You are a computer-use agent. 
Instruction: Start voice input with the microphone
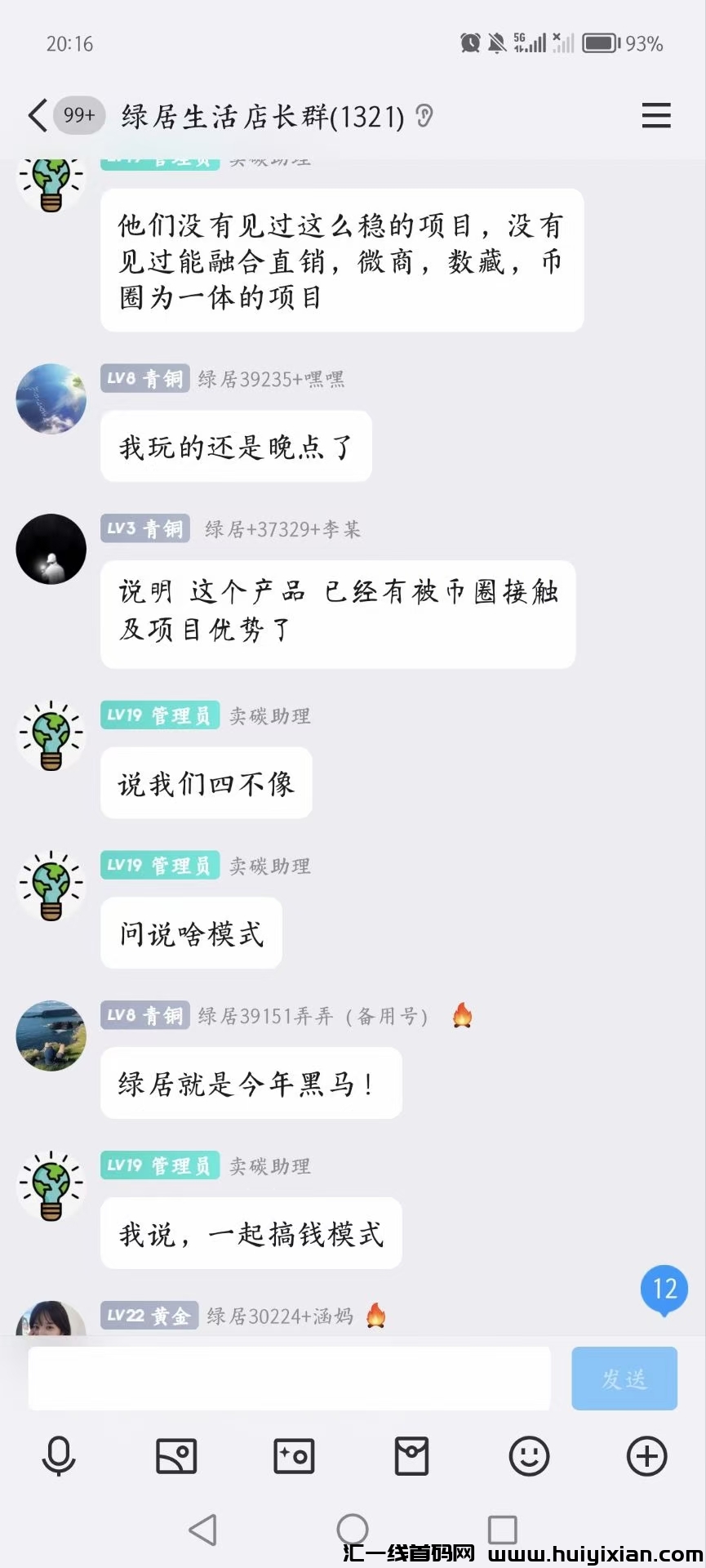(x=59, y=1457)
